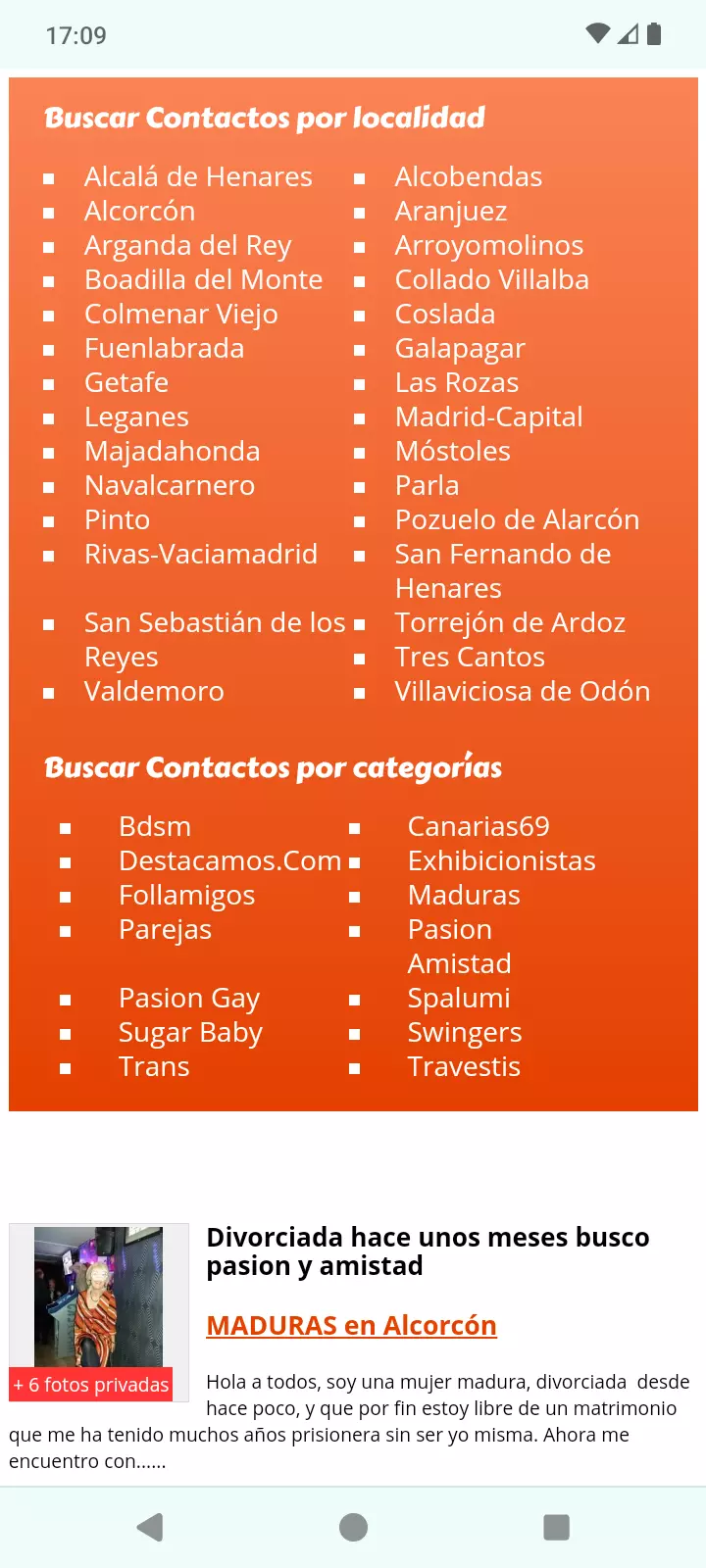Open the Madrid-Capital locality link

click(x=488, y=417)
